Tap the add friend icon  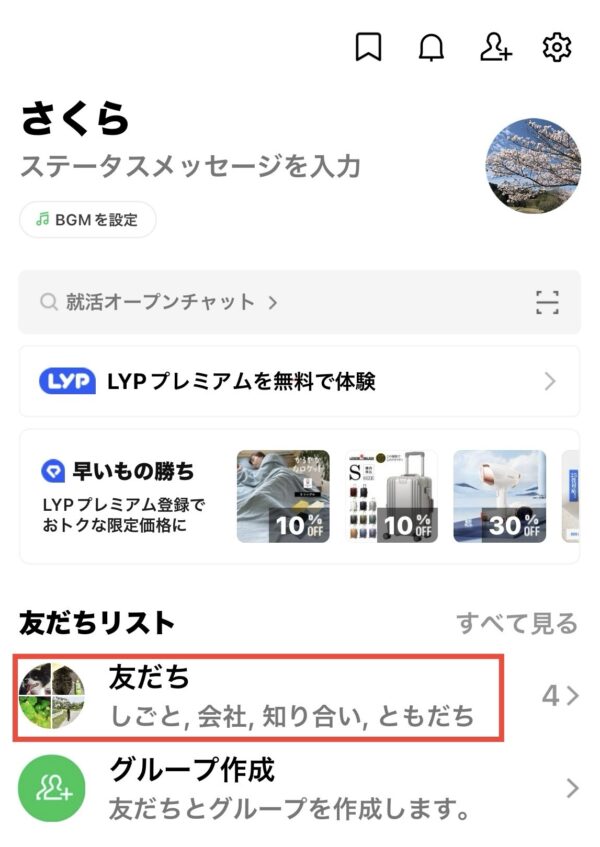pyautogui.click(x=495, y=47)
